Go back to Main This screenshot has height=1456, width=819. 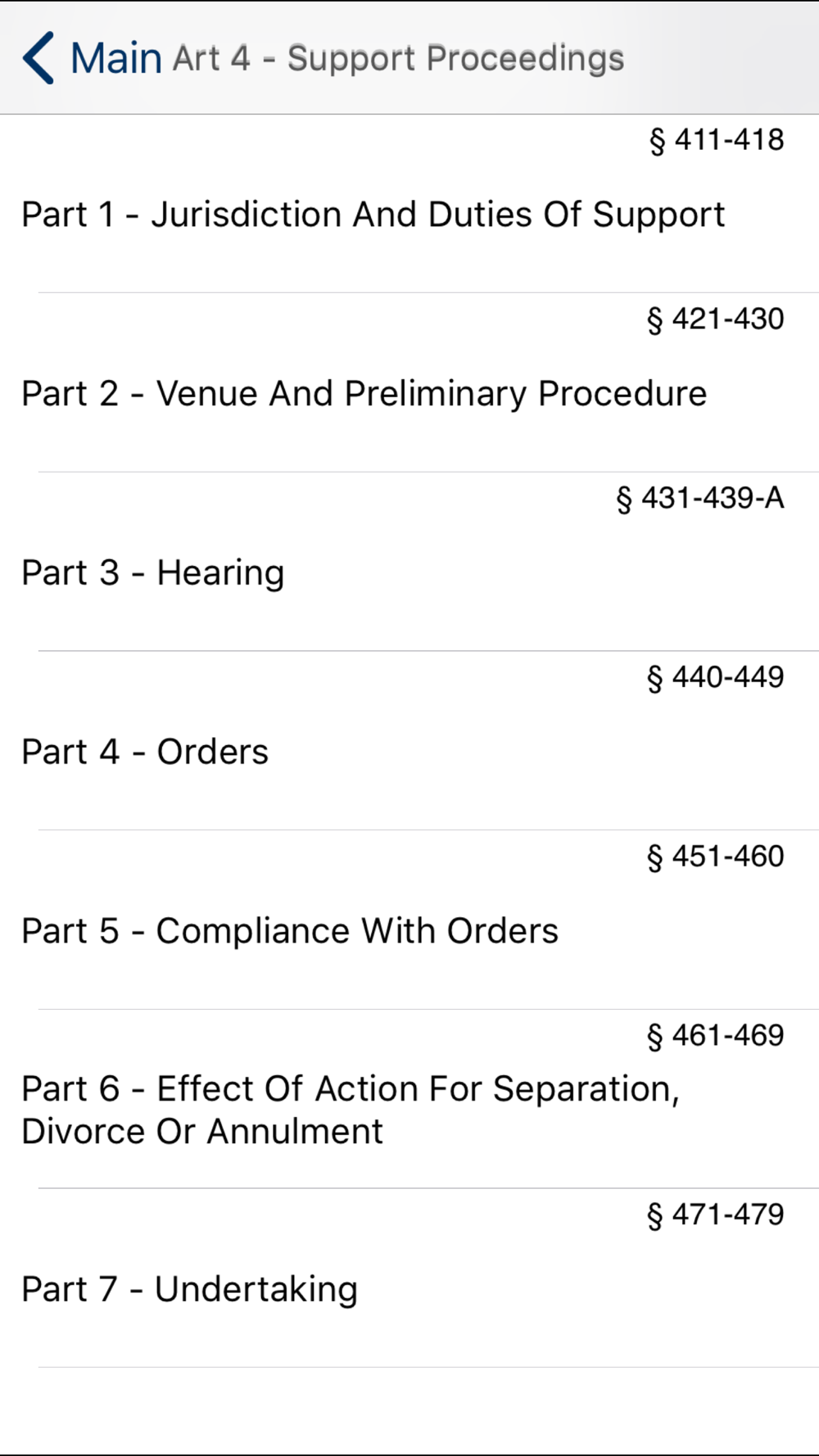point(92,58)
